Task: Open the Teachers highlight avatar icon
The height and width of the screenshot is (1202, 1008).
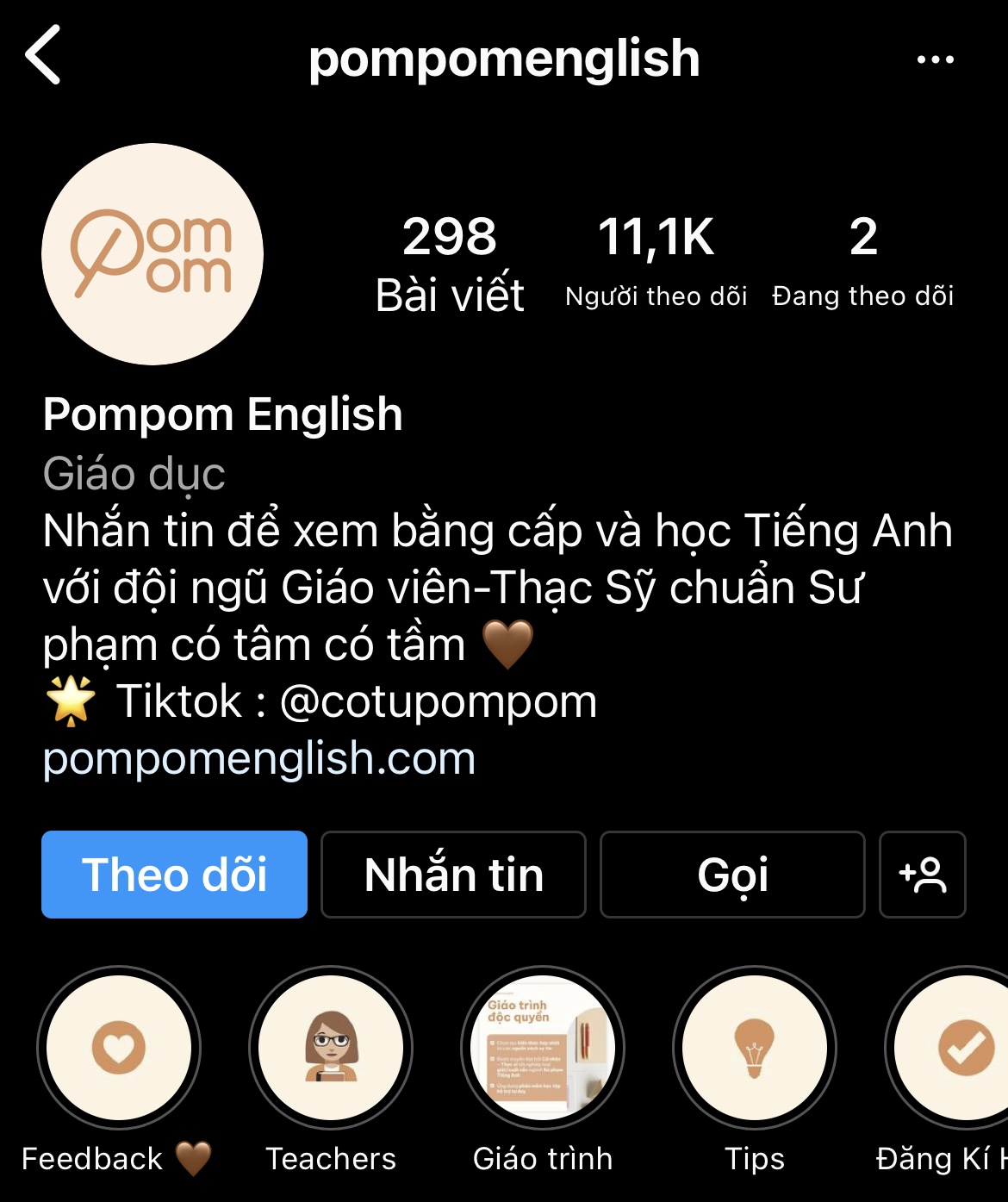Action: [331, 1047]
